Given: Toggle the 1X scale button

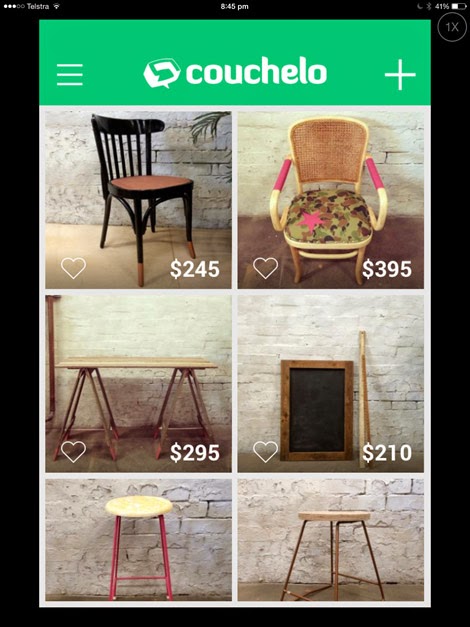Looking at the screenshot, I should coord(452,27).
